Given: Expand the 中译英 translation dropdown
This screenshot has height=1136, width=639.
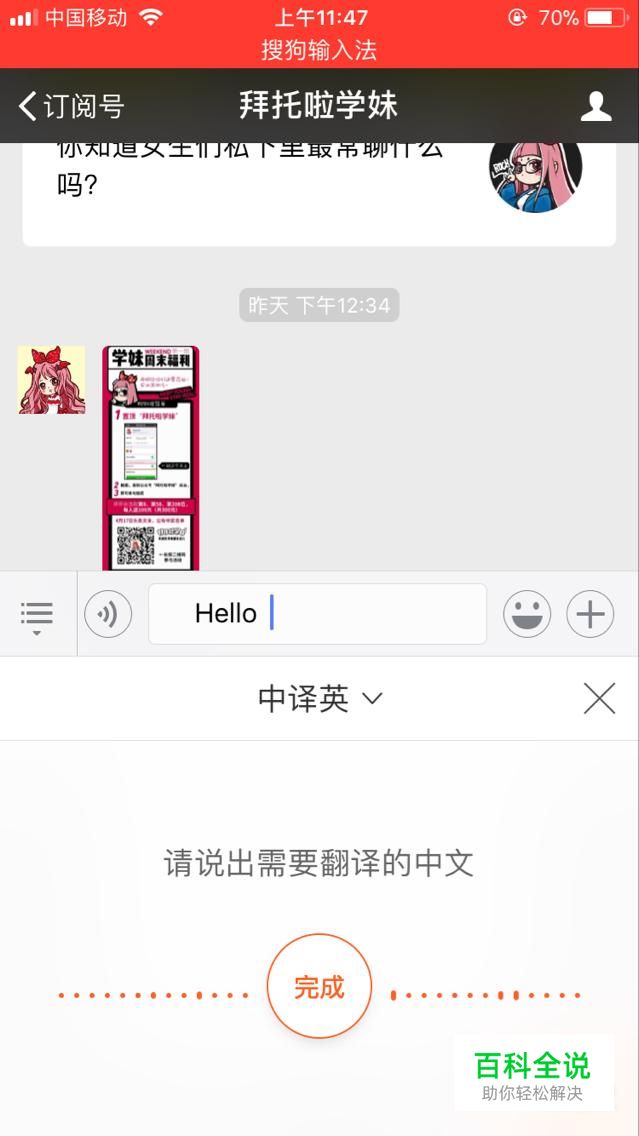Looking at the screenshot, I should coord(320,699).
